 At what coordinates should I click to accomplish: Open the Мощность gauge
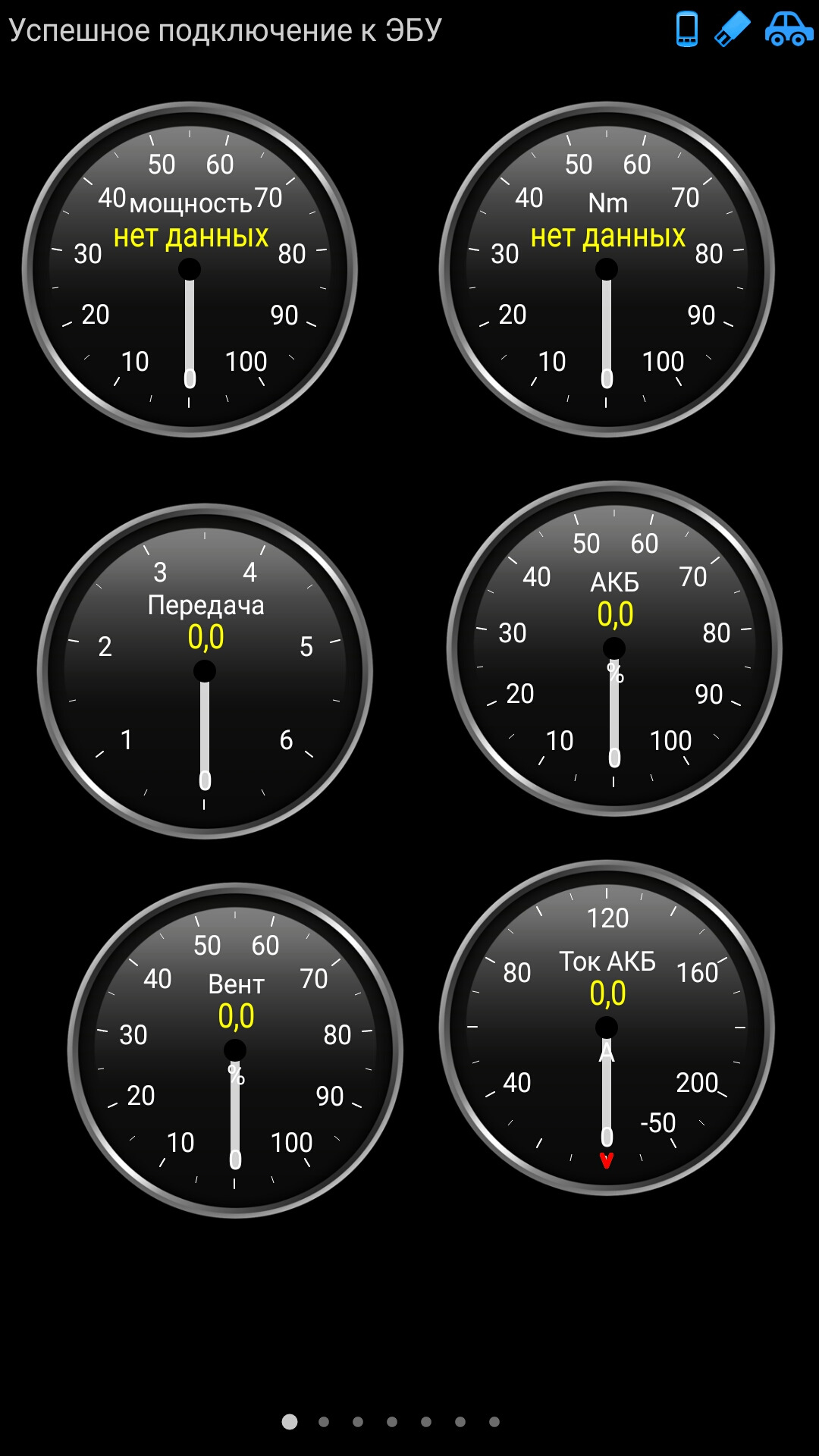(x=190, y=269)
